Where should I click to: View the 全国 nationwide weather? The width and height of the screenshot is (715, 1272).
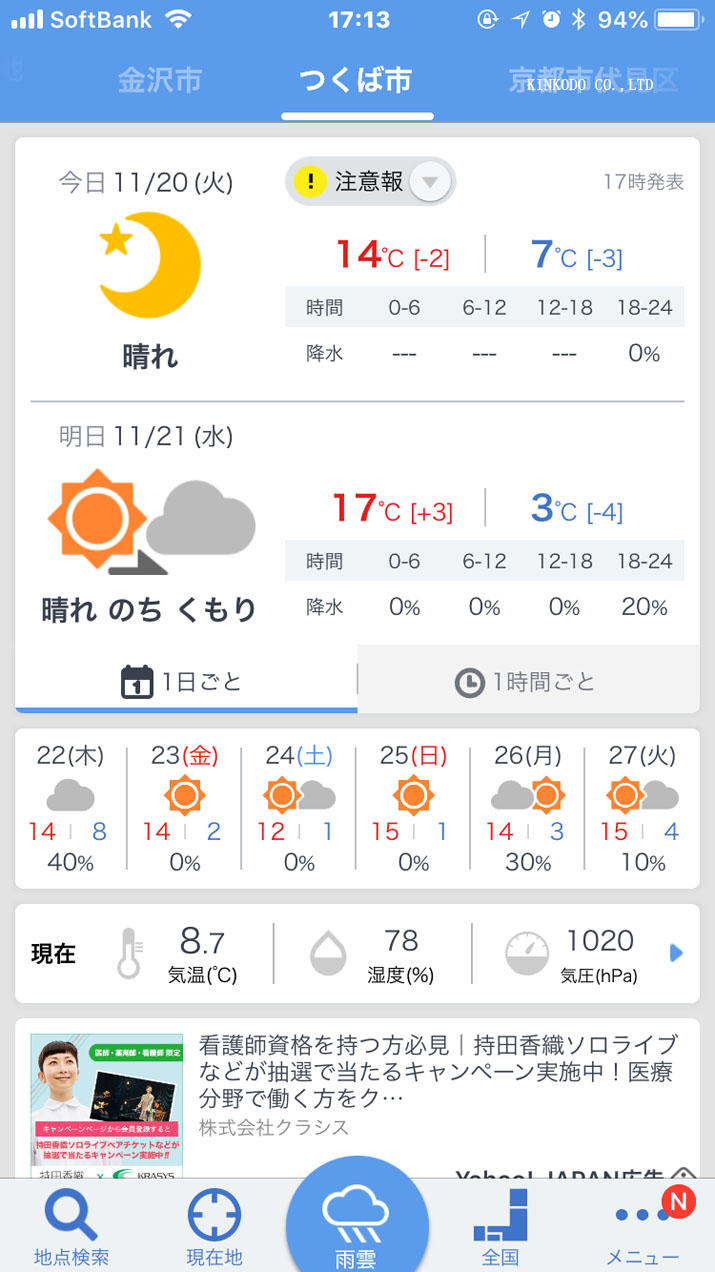(499, 1229)
